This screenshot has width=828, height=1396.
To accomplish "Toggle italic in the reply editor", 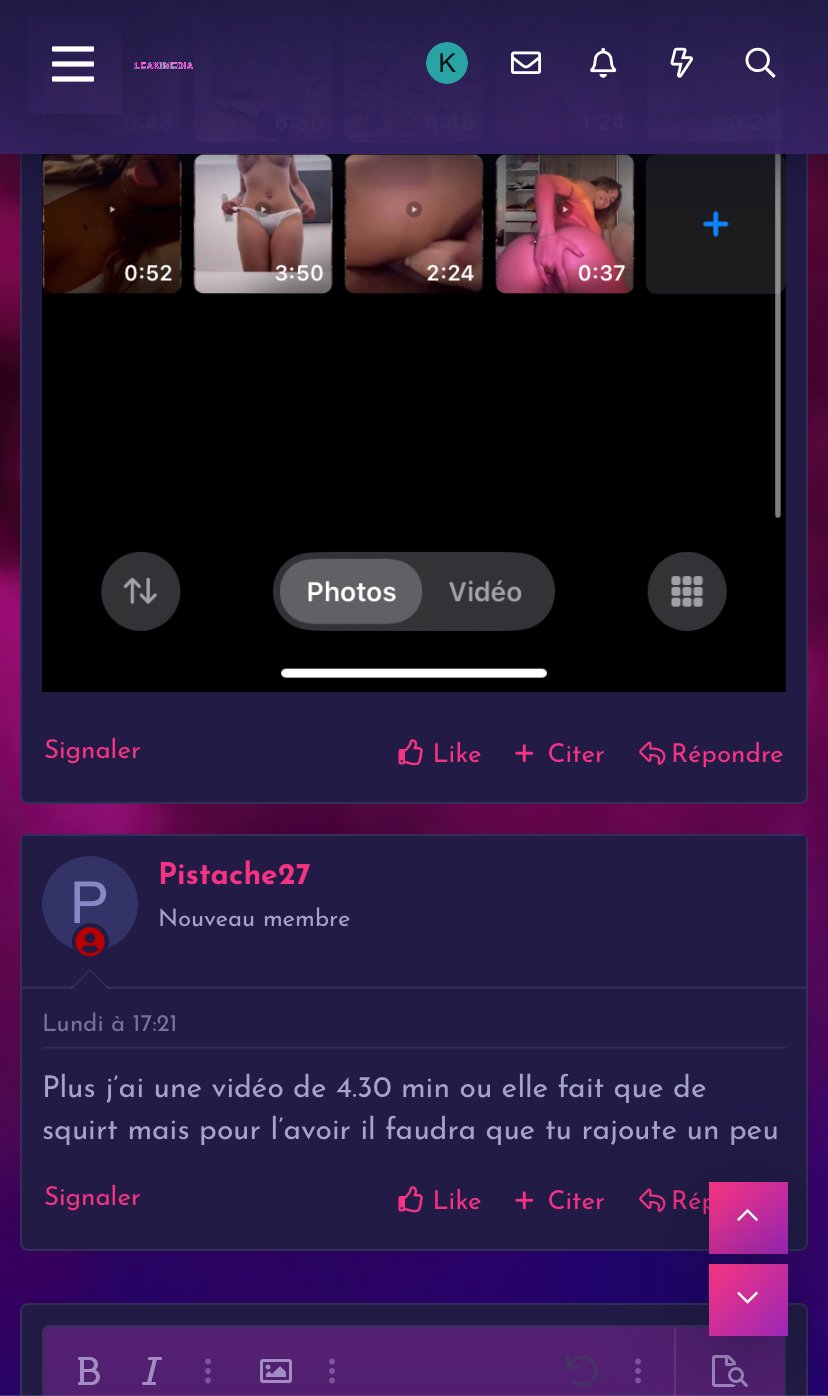I will tap(152, 1371).
